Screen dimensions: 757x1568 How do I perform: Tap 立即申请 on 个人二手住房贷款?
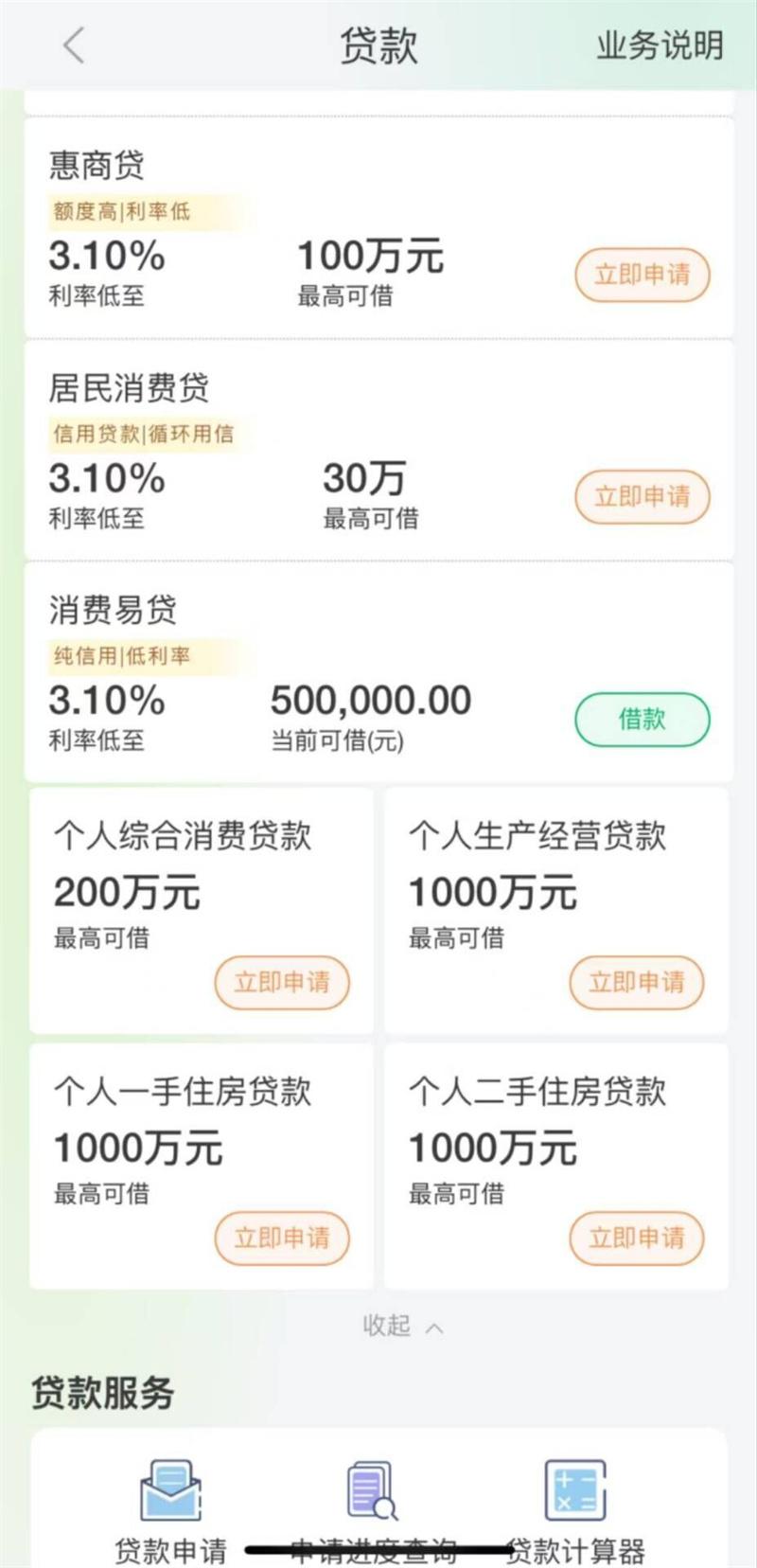637,1238
